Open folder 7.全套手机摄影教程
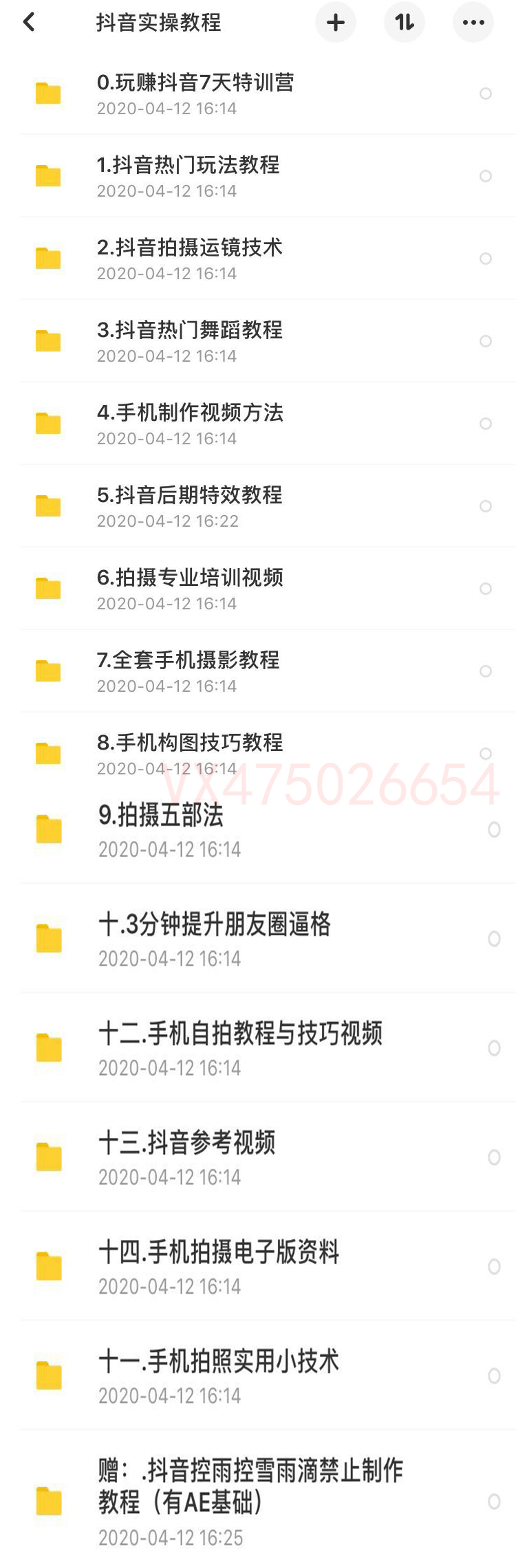Image resolution: width=516 pixels, height=1568 pixels. click(188, 661)
